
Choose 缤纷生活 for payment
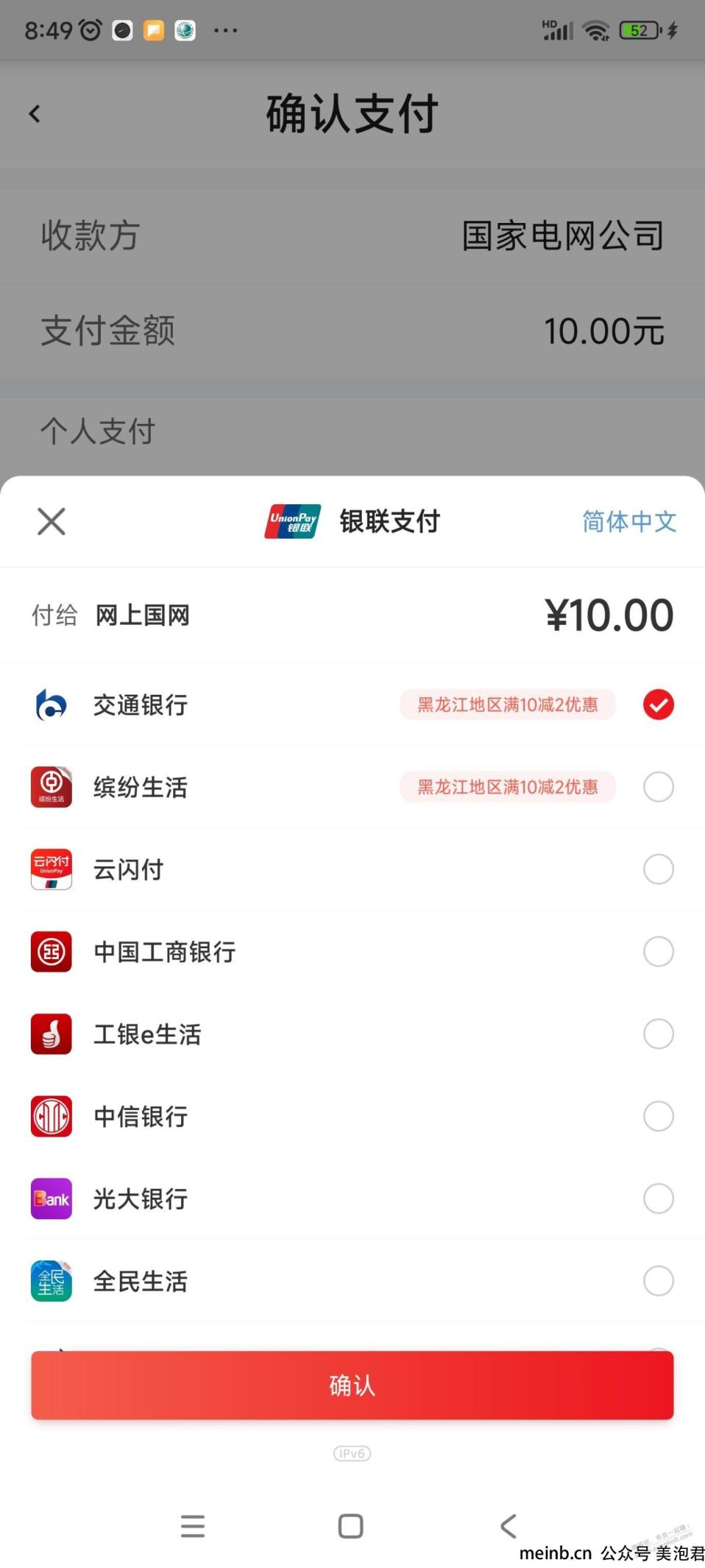(352, 787)
